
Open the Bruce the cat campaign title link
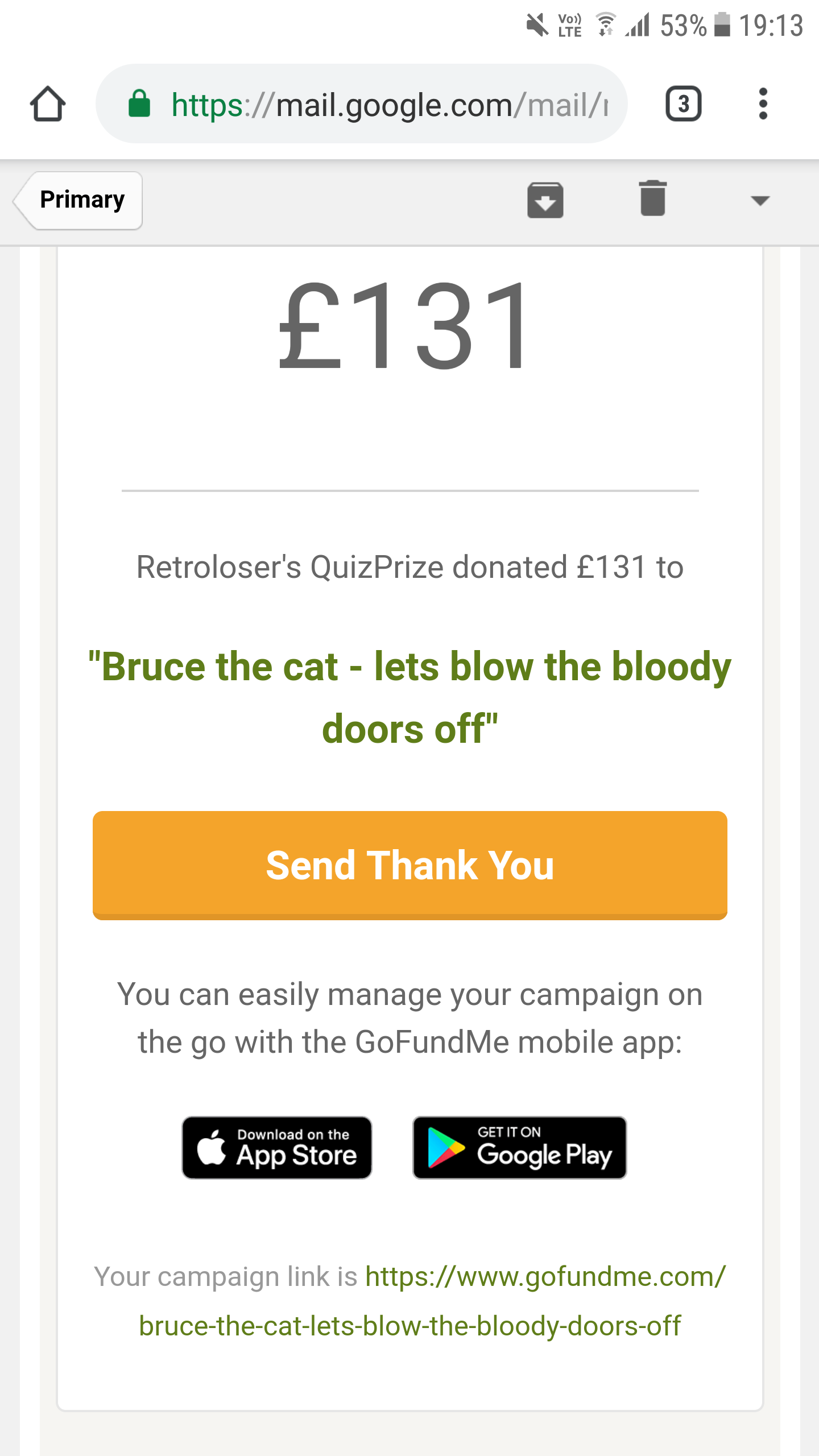click(x=409, y=698)
